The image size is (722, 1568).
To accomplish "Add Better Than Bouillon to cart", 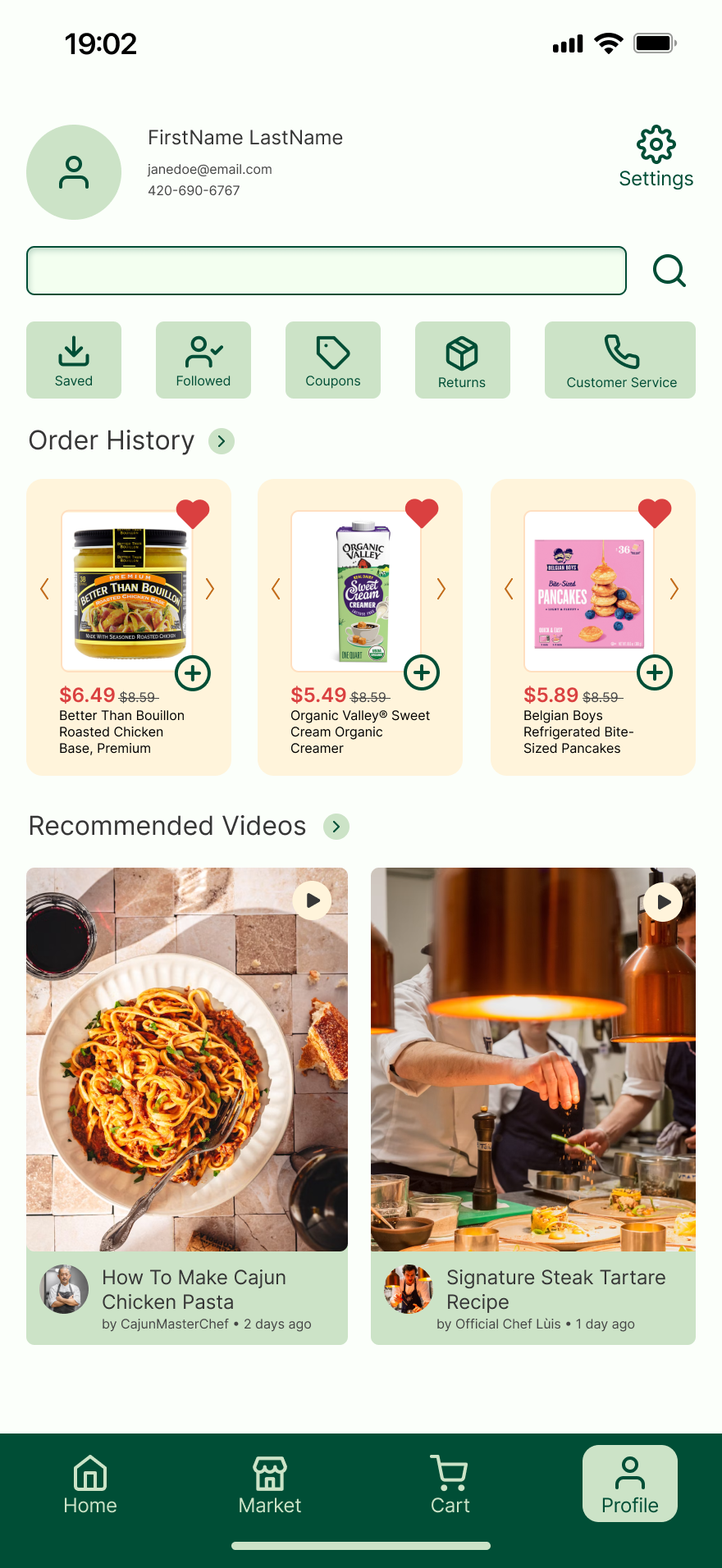I will [x=193, y=673].
